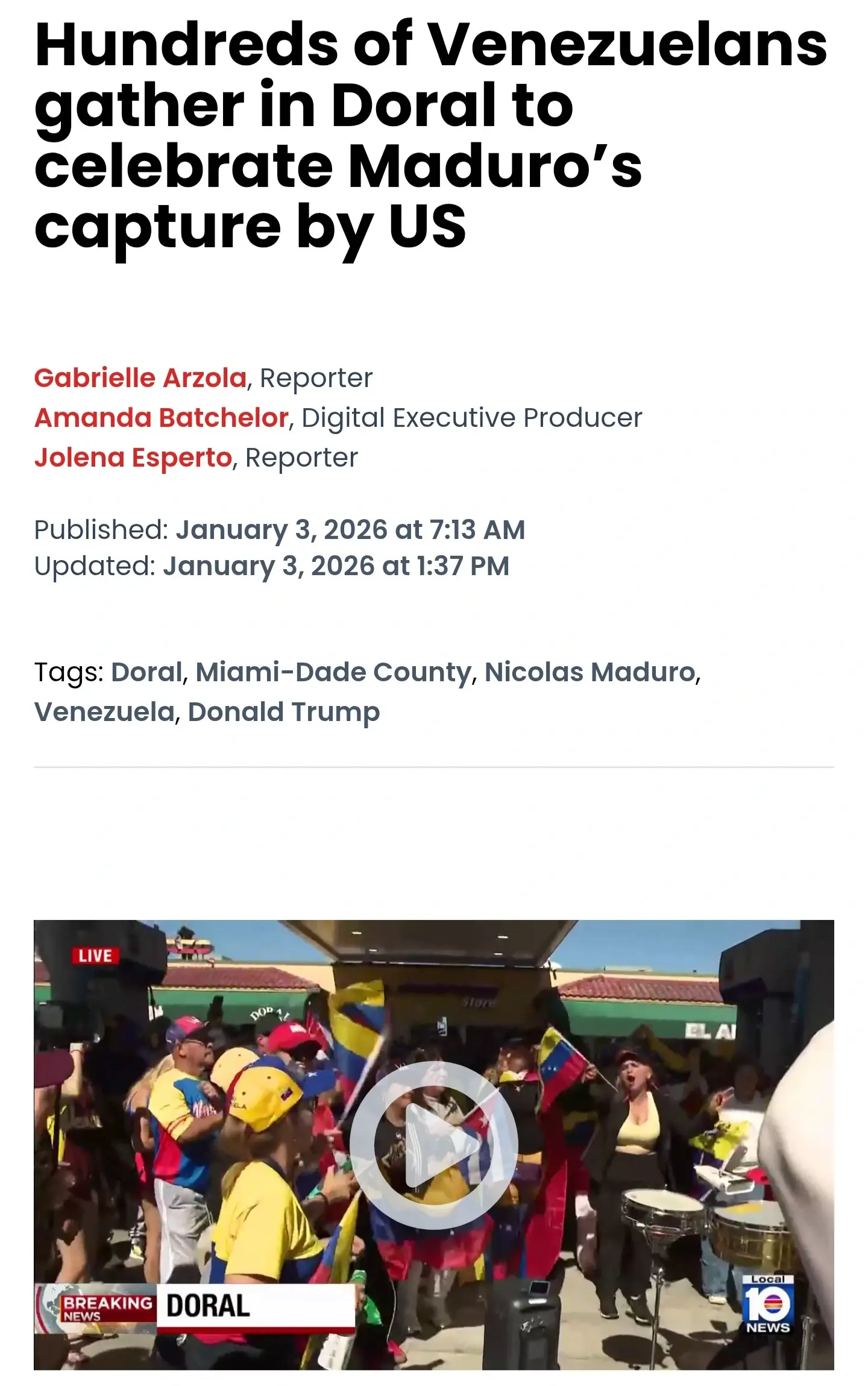The width and height of the screenshot is (868, 1386).
Task: Select the Venezuela tag
Action: [104, 711]
